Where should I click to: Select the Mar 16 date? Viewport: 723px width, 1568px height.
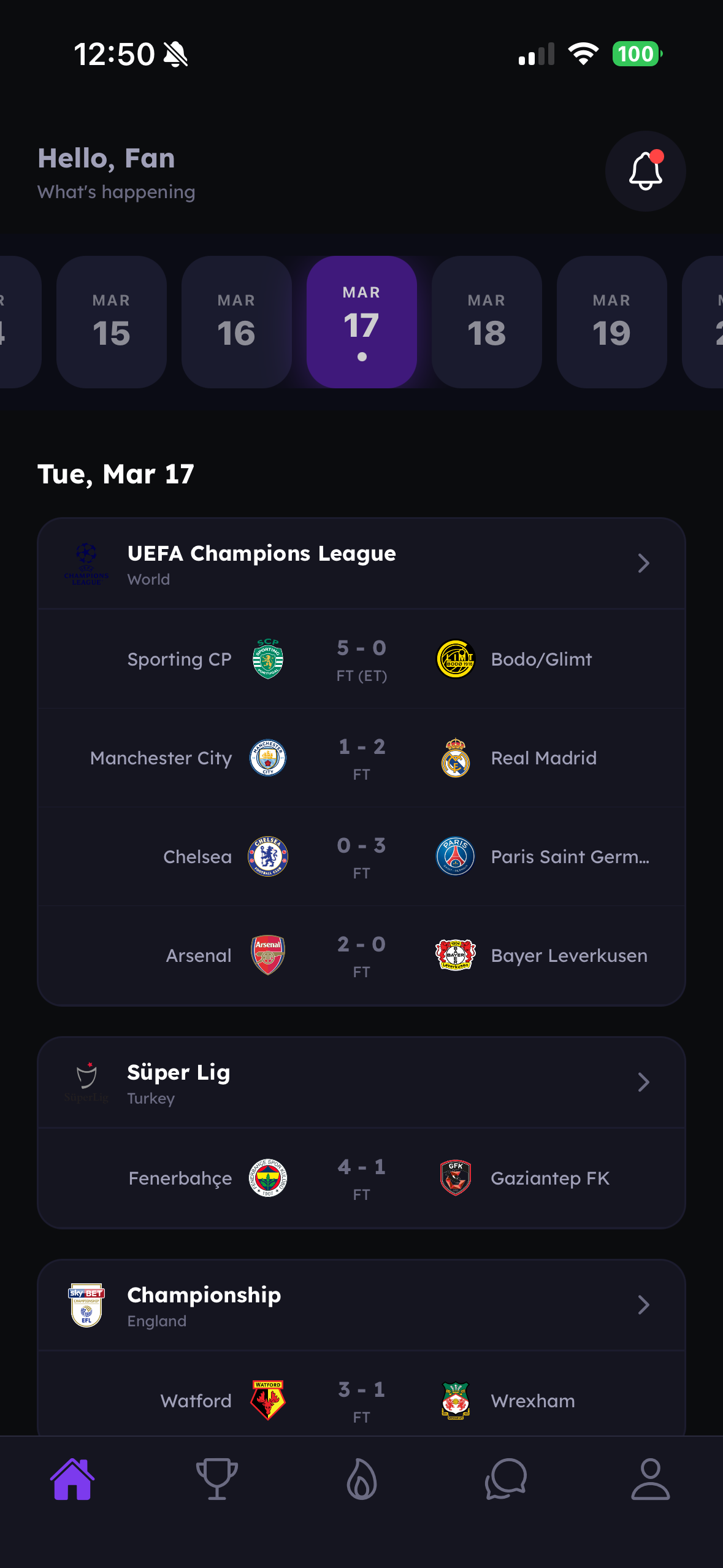click(x=237, y=322)
